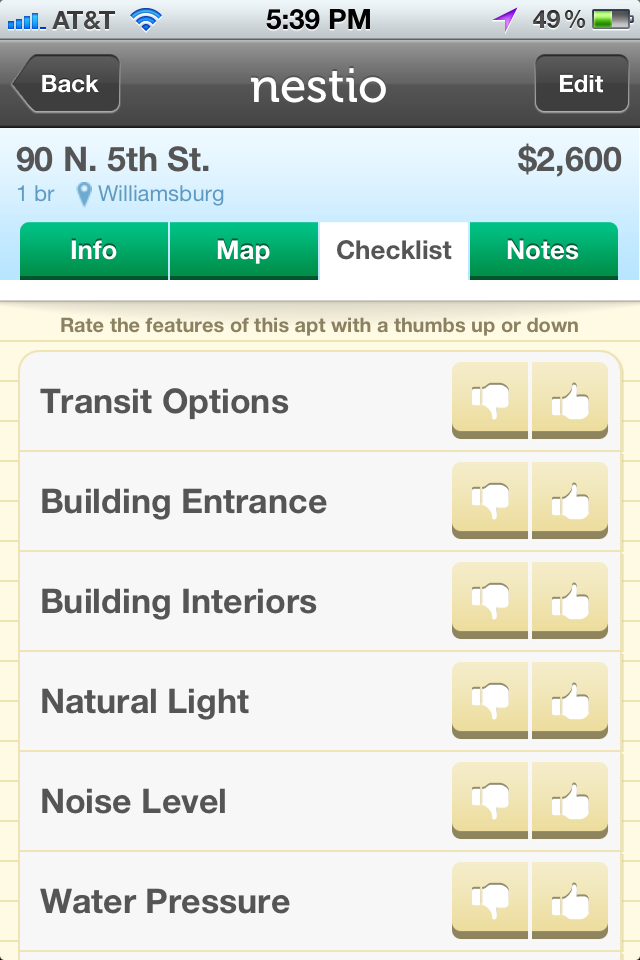This screenshot has width=640, height=960.
Task: Switch to the Info tab
Action: (94, 250)
